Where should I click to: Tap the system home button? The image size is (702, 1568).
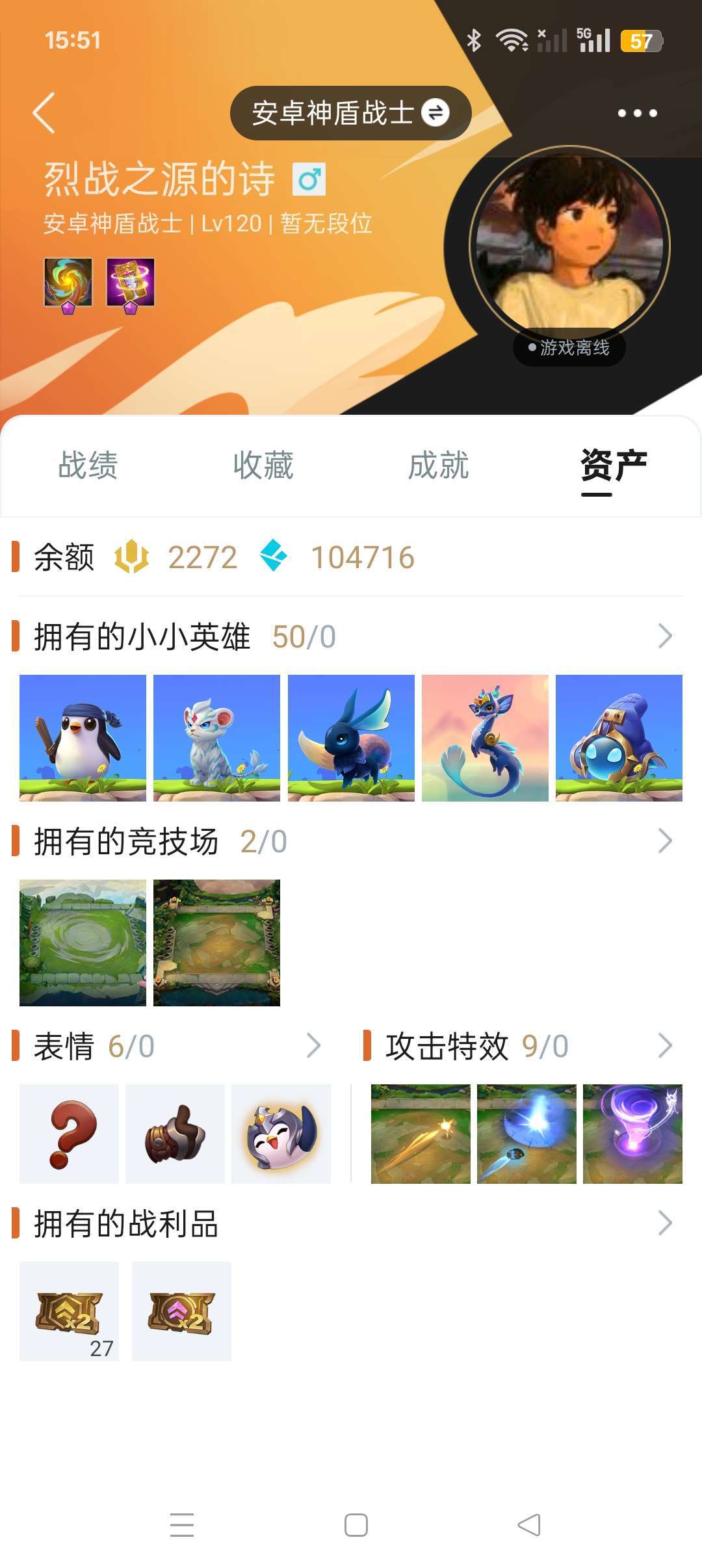tap(356, 1525)
